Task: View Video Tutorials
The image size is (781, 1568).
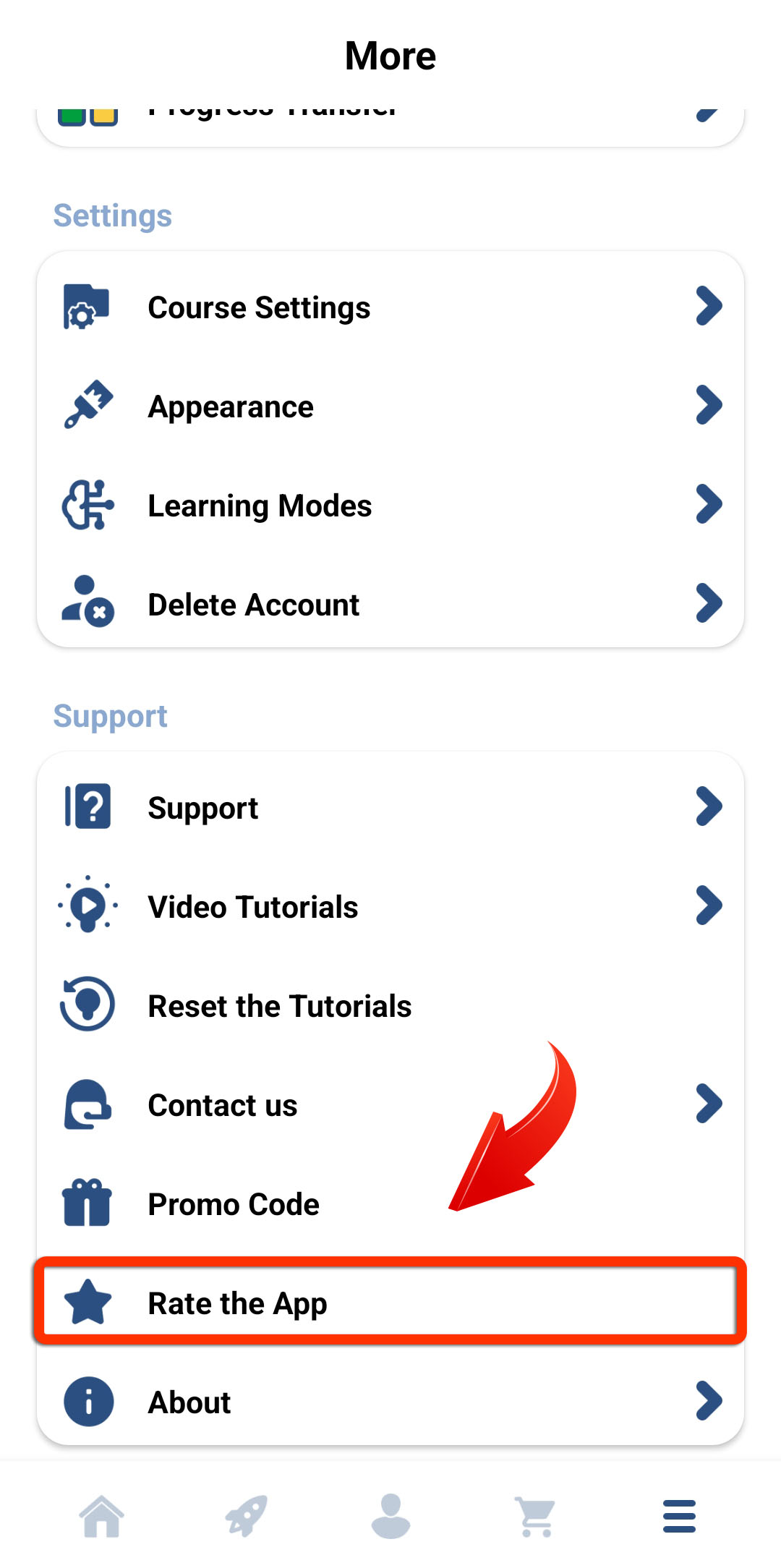Action: [x=390, y=907]
